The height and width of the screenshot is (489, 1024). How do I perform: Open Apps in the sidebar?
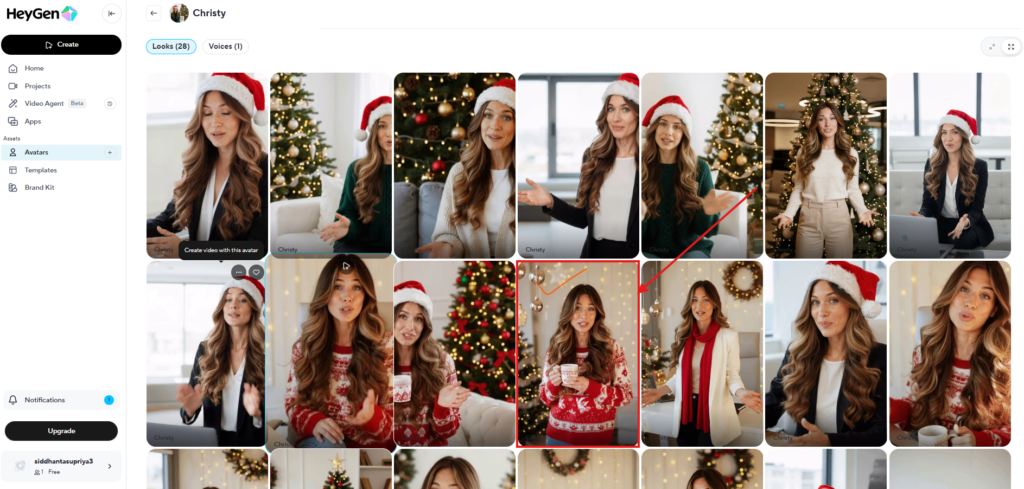(33, 121)
